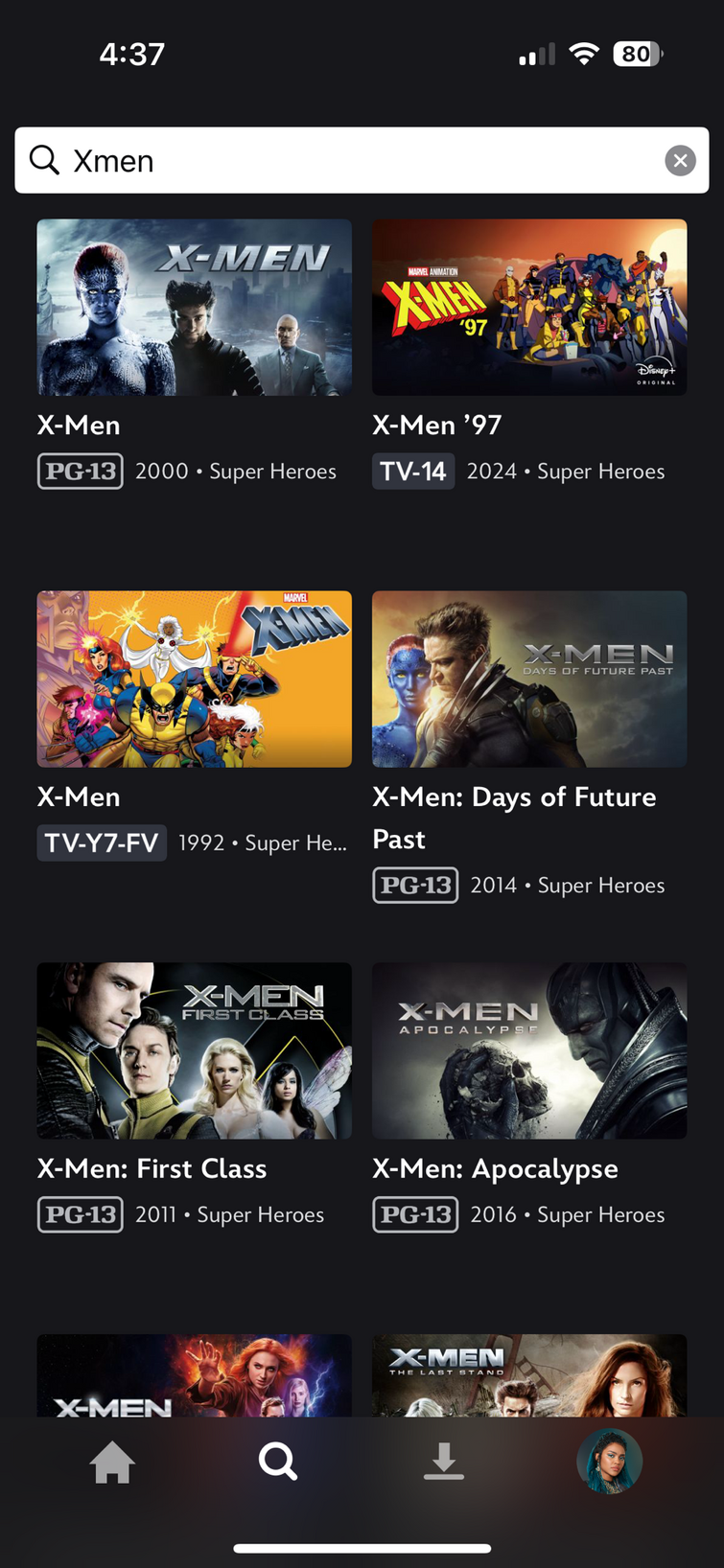
Task: Open X-Men '97 series
Action: coord(529,308)
